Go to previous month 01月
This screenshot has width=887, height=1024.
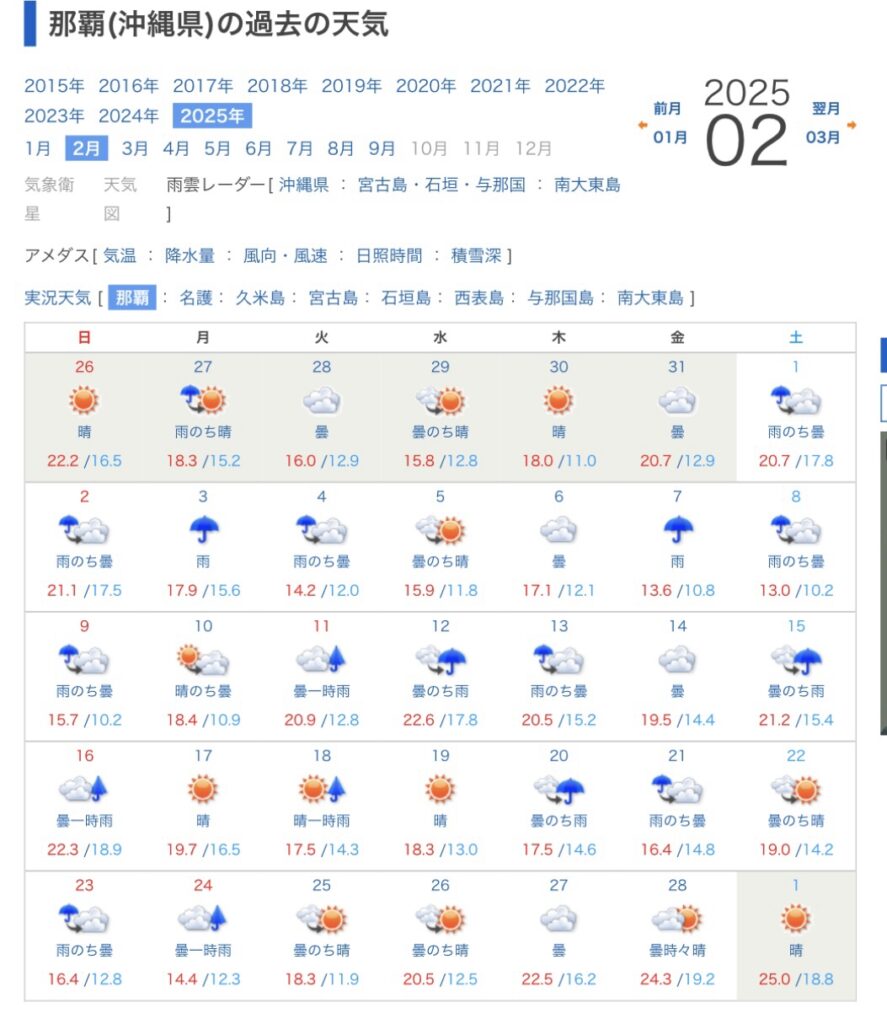tap(670, 137)
